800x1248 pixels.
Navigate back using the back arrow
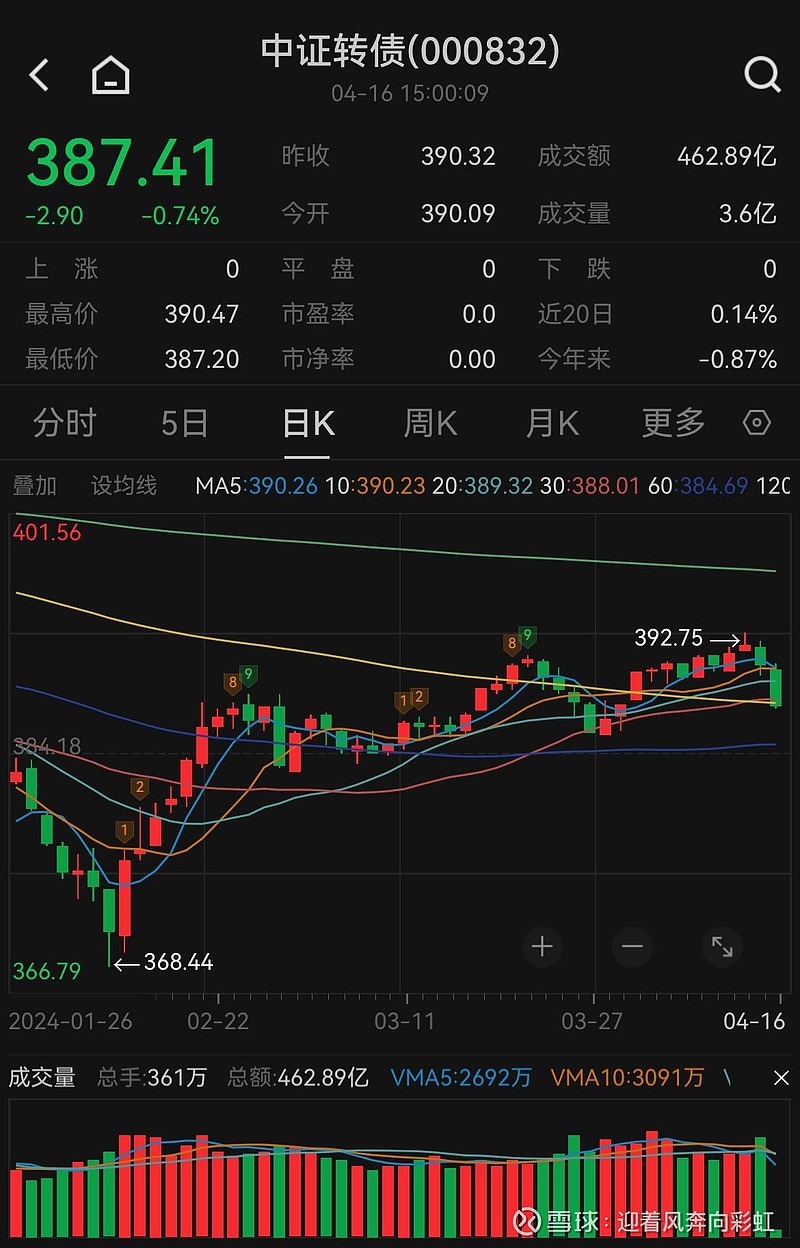pos(38,74)
